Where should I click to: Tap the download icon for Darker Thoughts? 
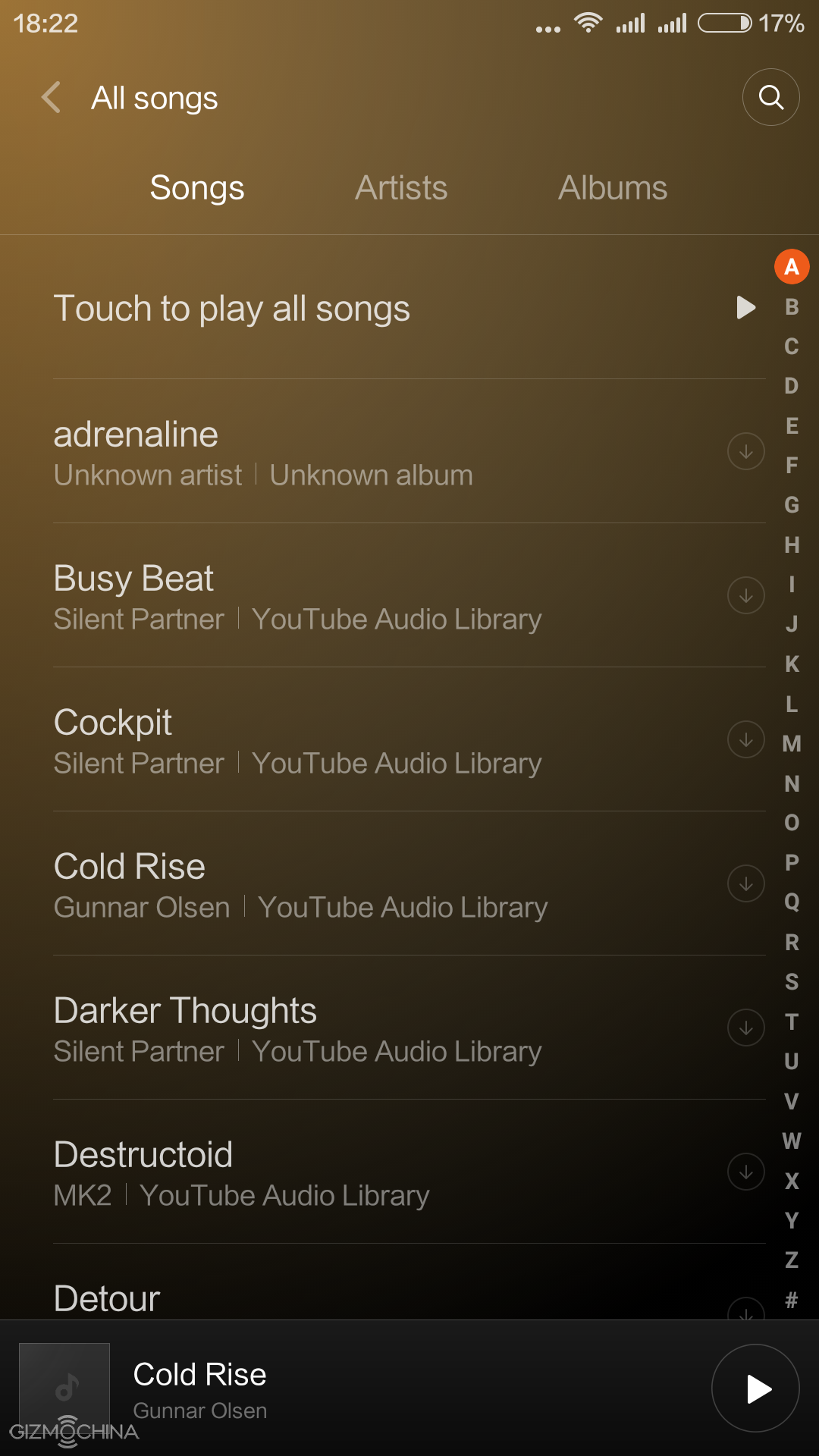745,1028
